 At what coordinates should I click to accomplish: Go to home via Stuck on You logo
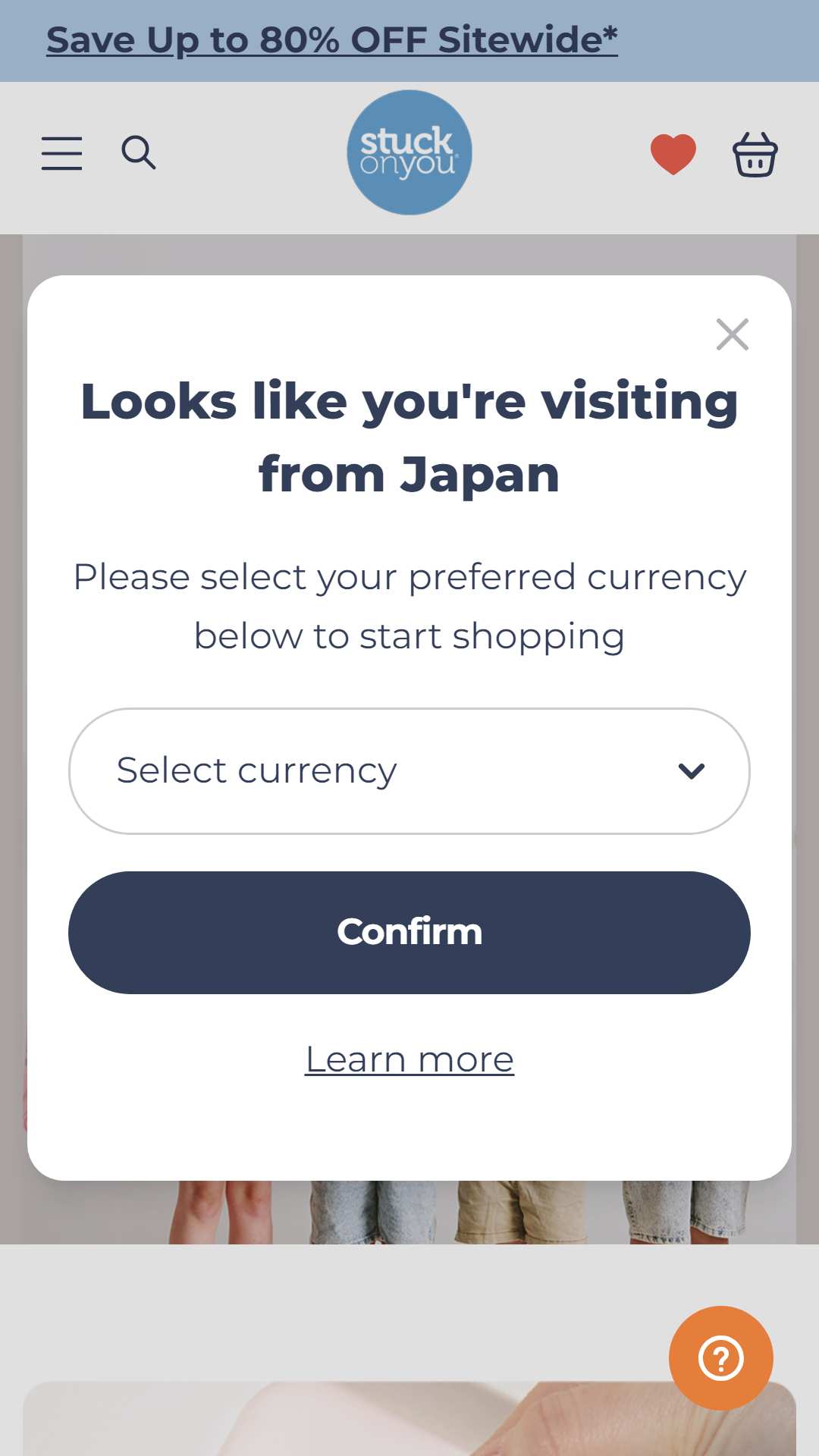pos(409,152)
